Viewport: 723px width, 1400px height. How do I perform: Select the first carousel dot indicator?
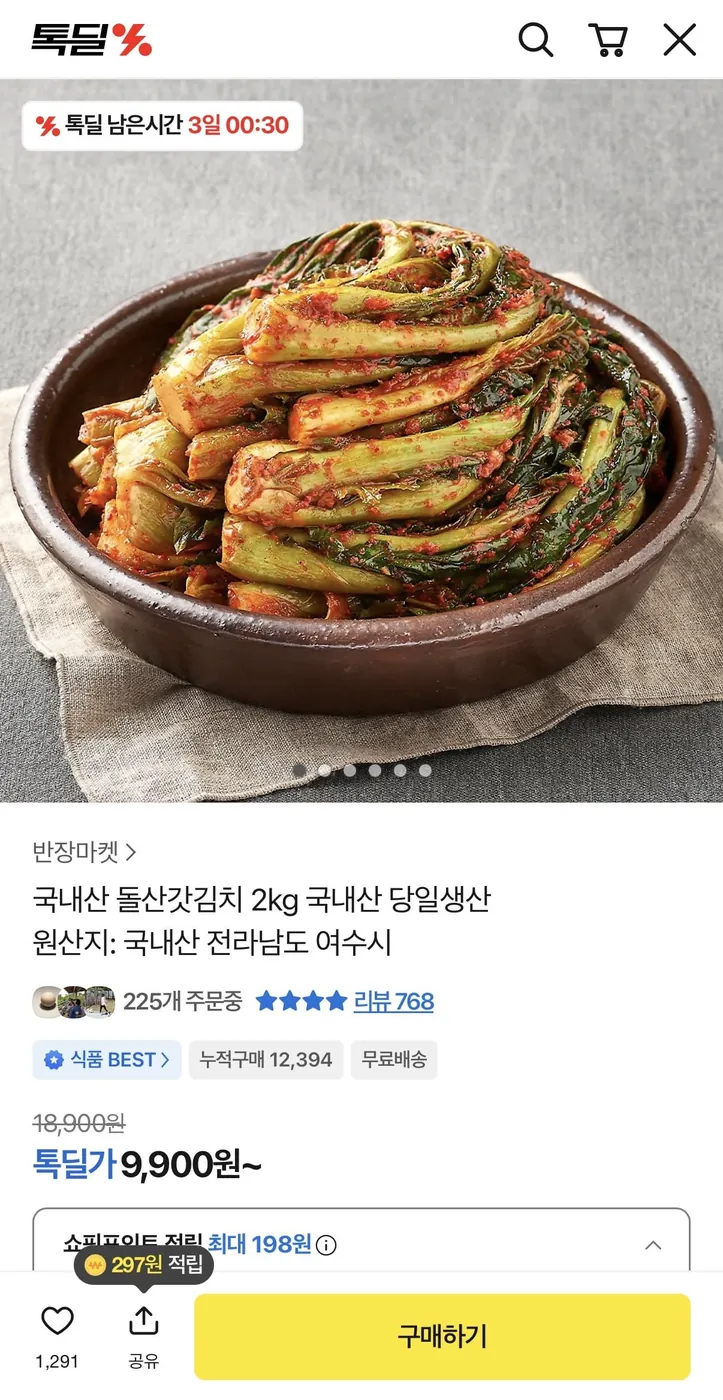click(x=300, y=770)
